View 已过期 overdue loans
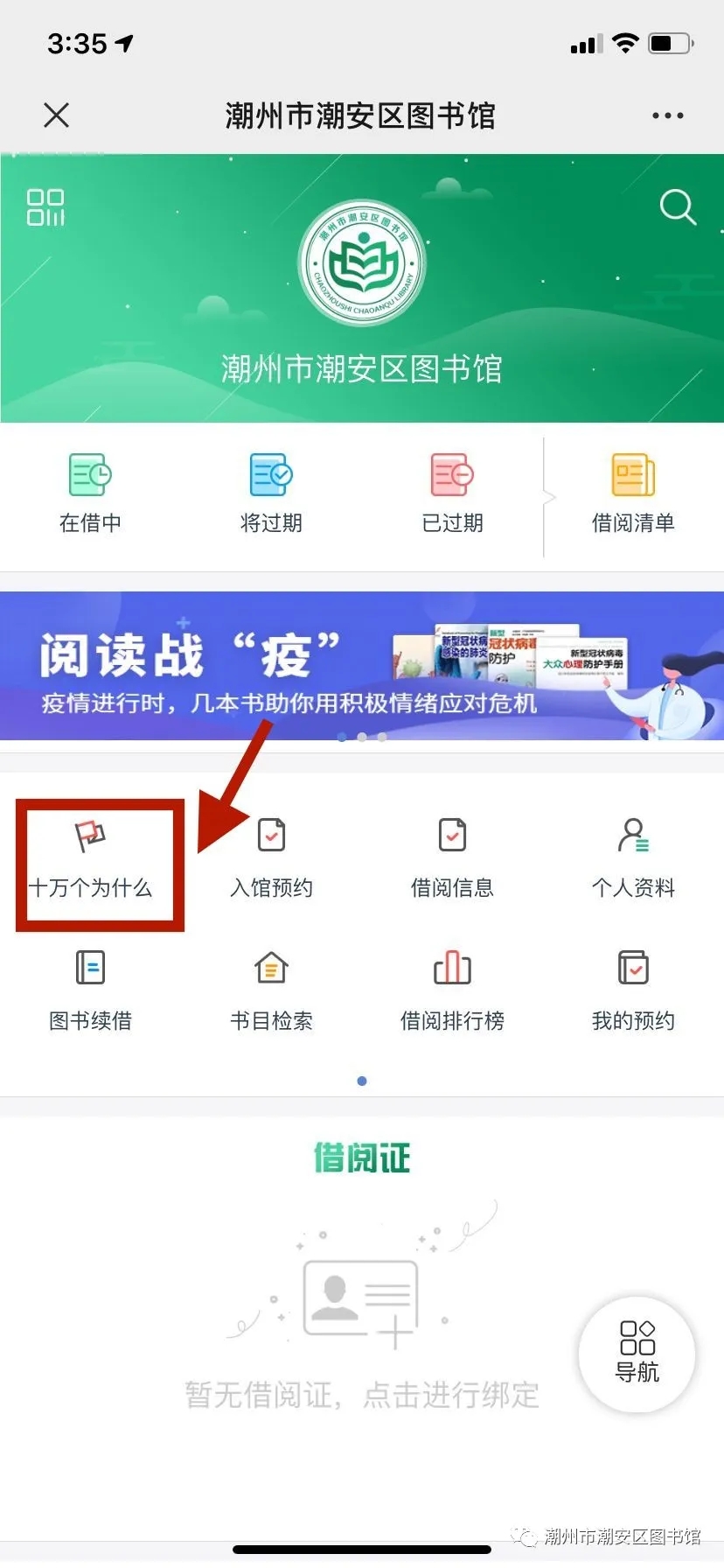 click(x=452, y=494)
